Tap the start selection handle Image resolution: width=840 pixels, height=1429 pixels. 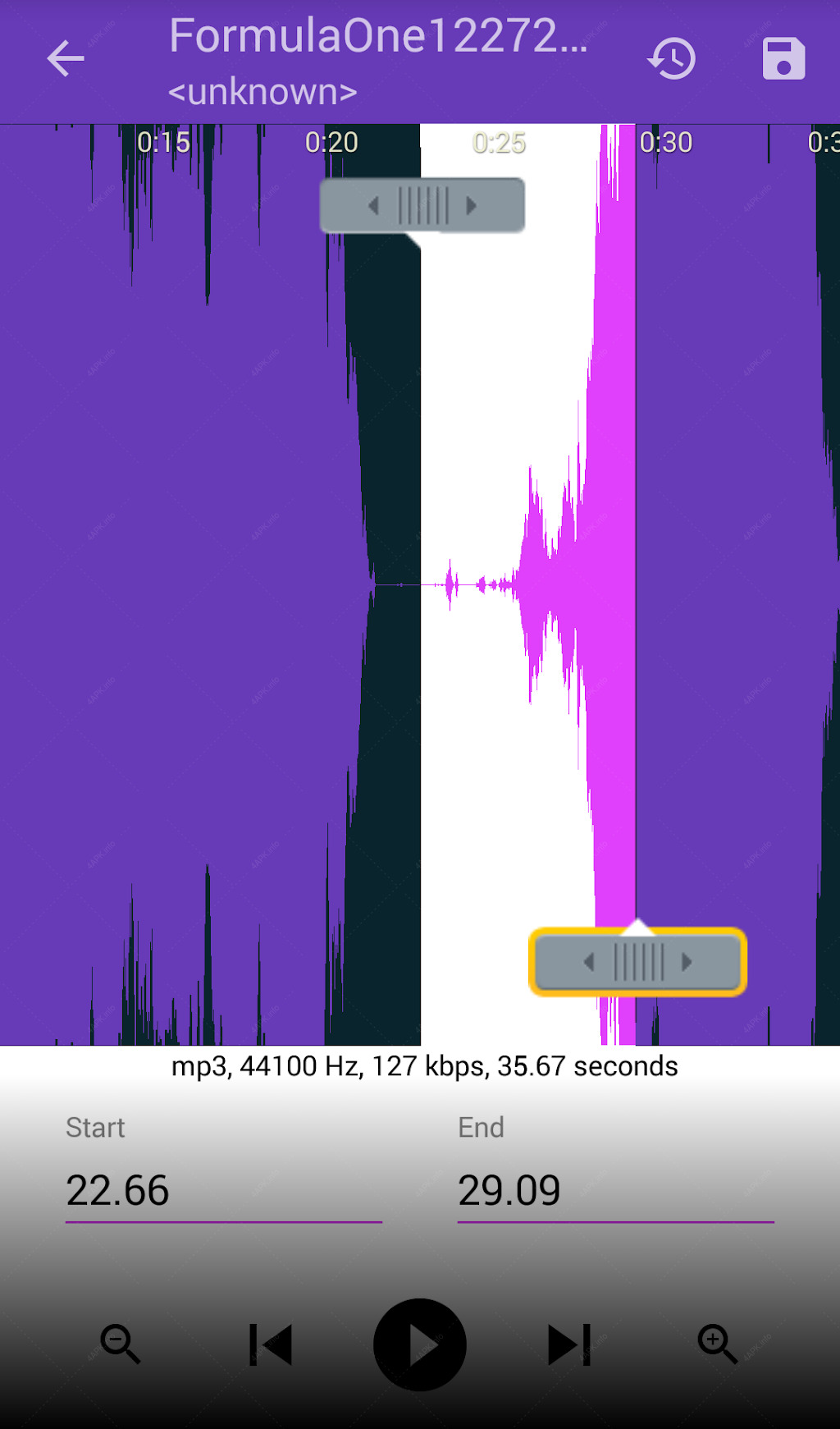pos(422,206)
